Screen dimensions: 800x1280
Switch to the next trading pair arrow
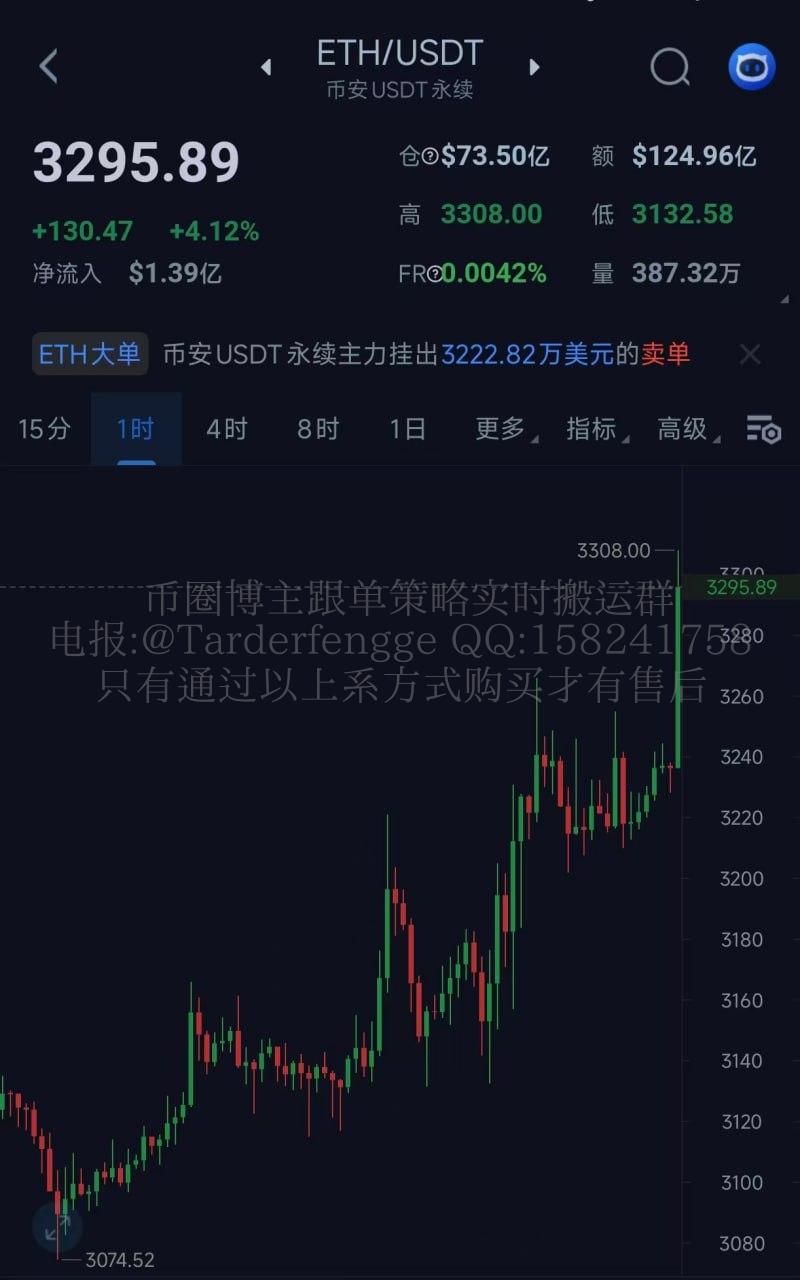pos(534,67)
